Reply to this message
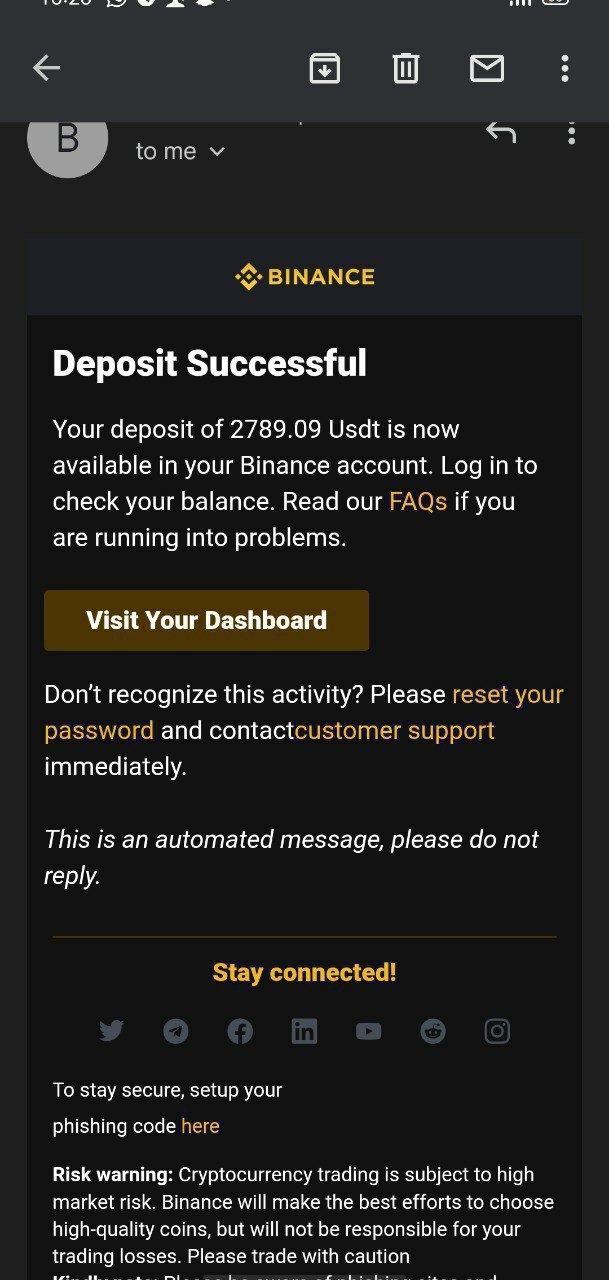The image size is (609, 1280). 501,133
